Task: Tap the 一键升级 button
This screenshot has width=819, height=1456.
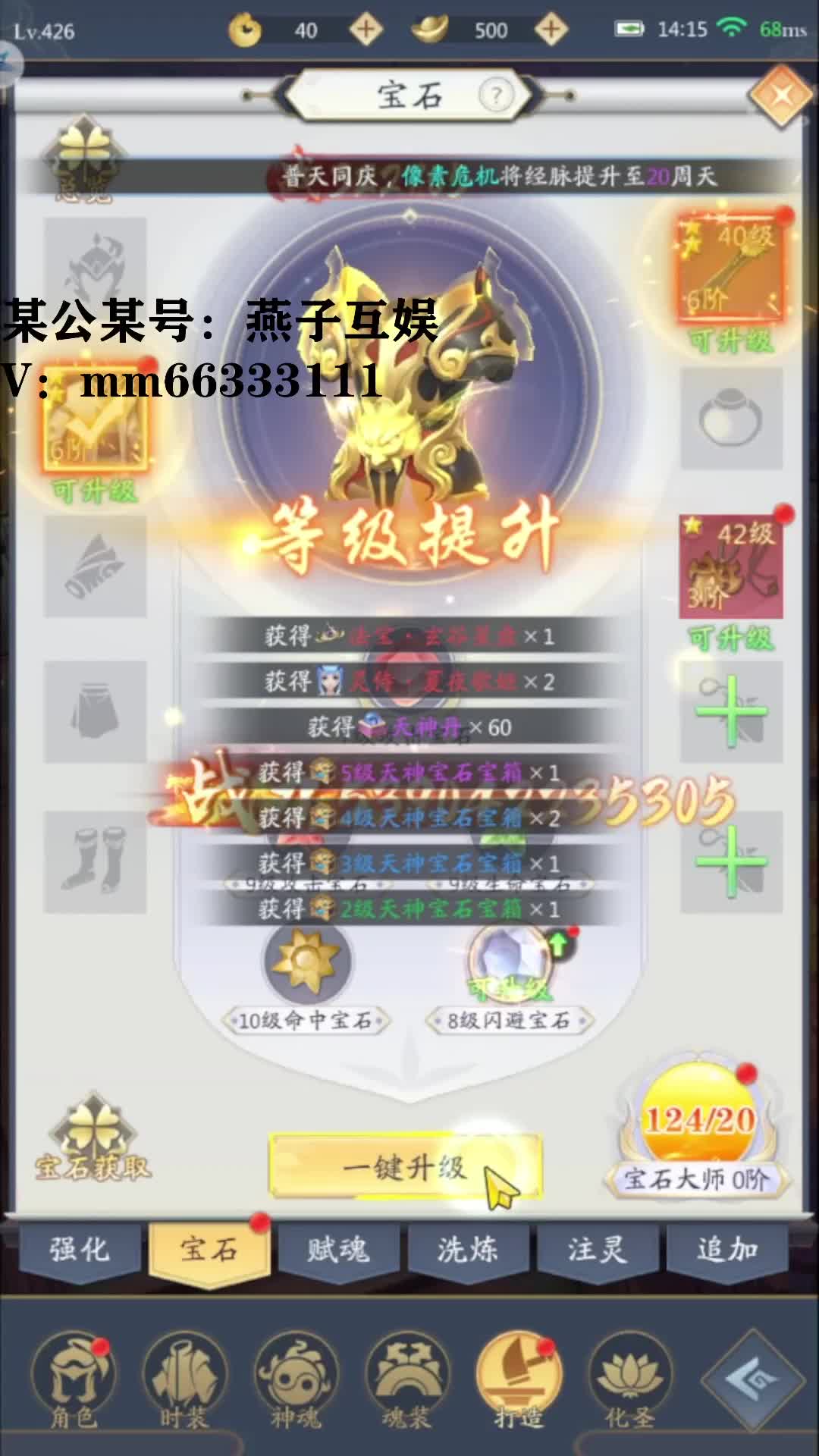Action: point(405,1168)
